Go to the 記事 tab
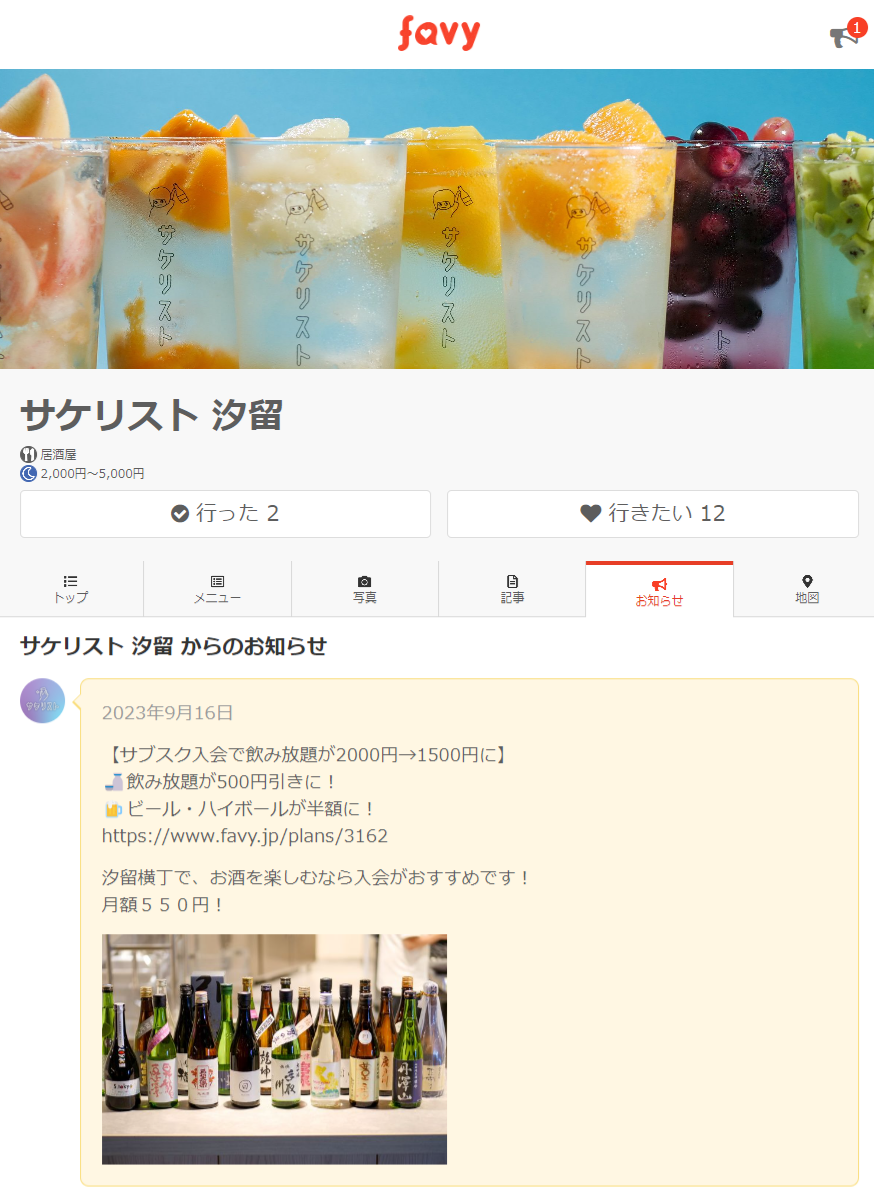 tap(512, 589)
